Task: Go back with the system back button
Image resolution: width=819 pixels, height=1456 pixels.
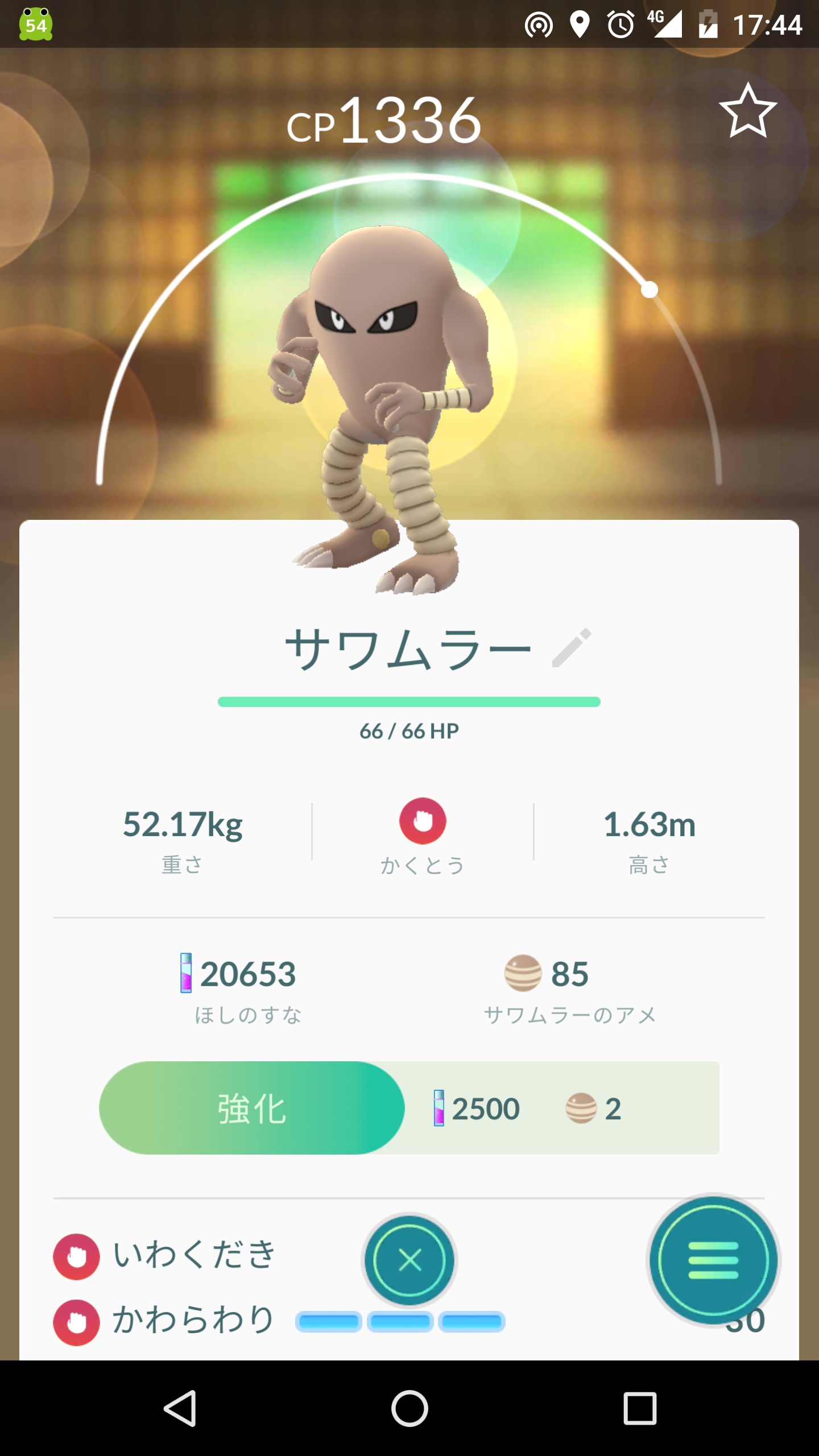Action: pyautogui.click(x=180, y=1408)
